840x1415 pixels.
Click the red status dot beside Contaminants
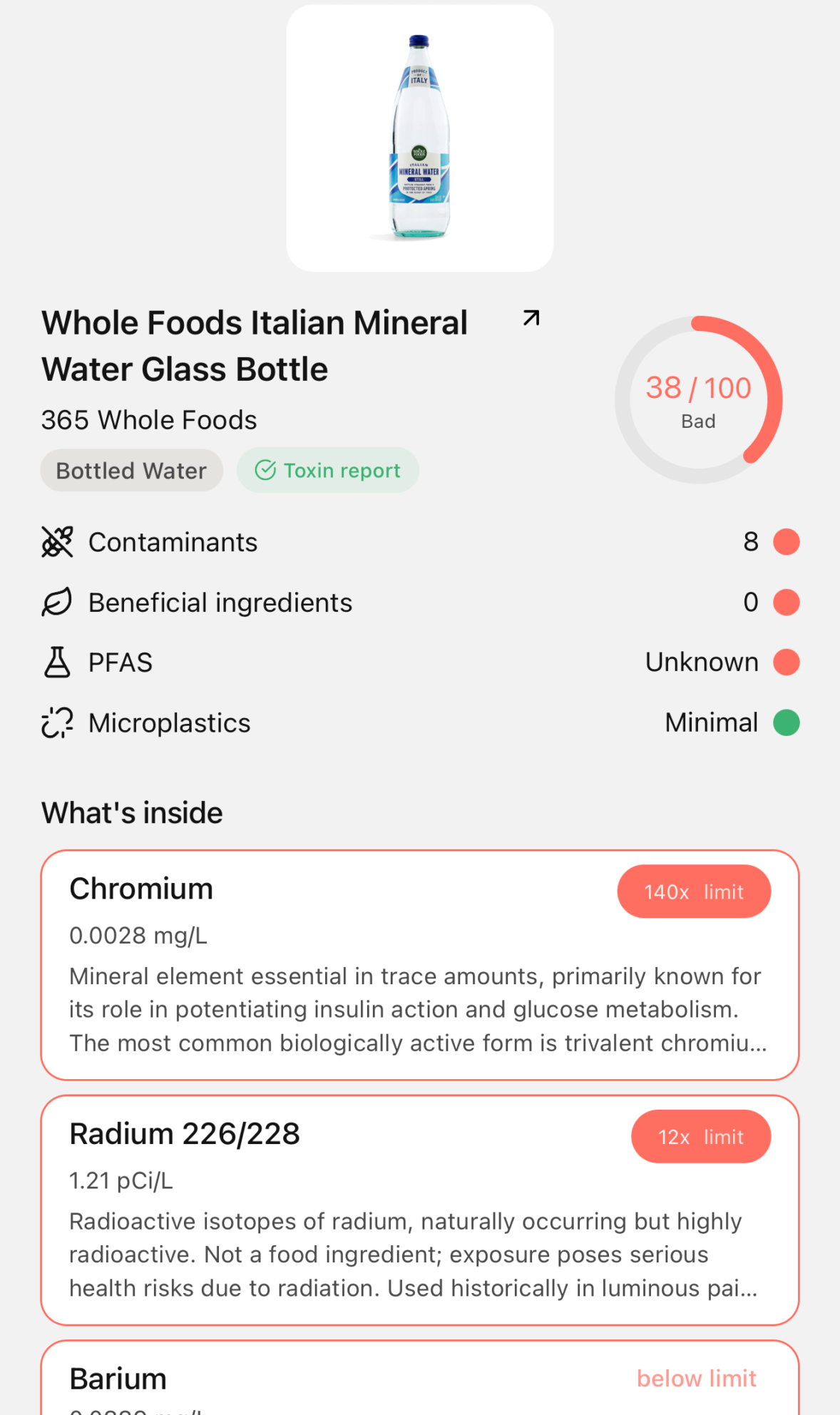click(787, 541)
